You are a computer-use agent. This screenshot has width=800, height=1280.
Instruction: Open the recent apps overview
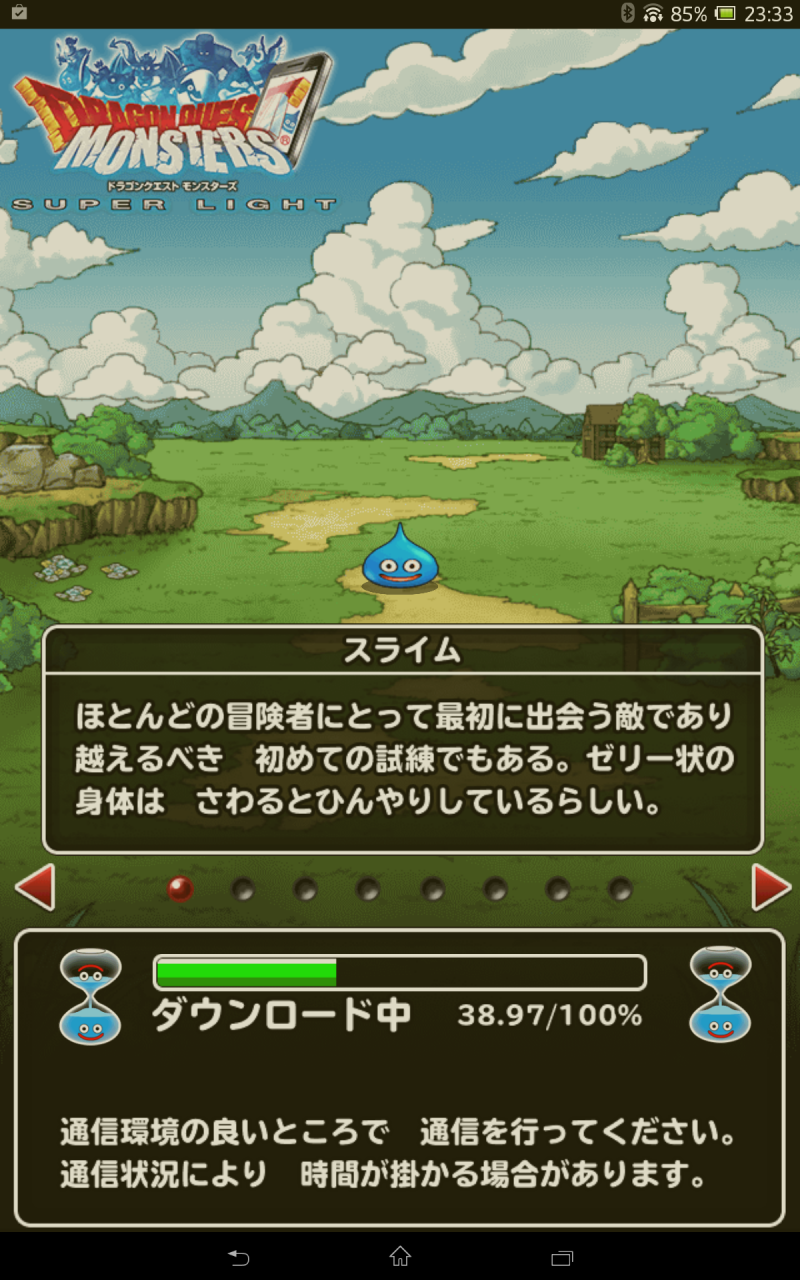click(x=562, y=1257)
